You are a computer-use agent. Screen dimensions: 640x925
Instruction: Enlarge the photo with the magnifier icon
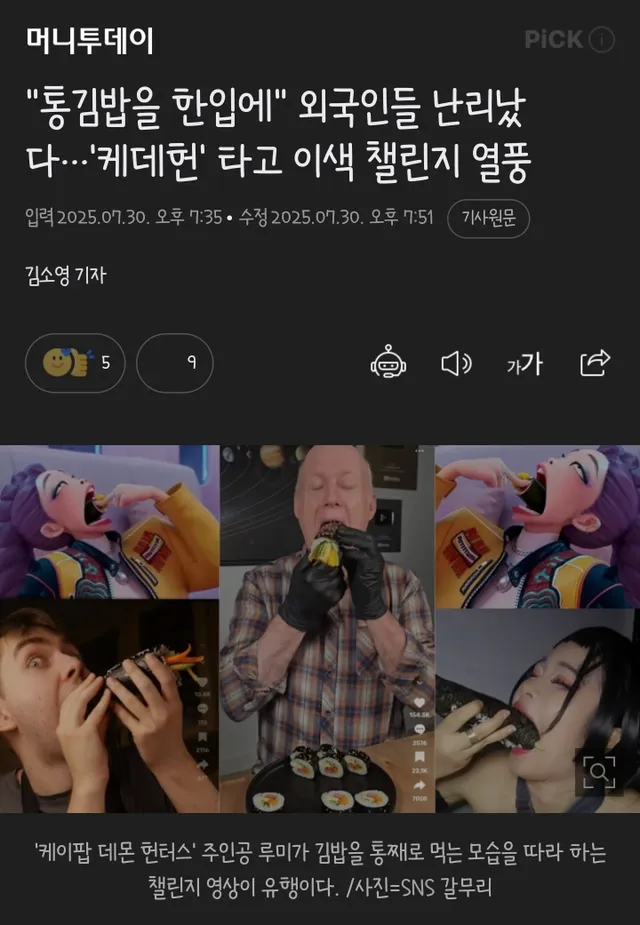pos(599,771)
